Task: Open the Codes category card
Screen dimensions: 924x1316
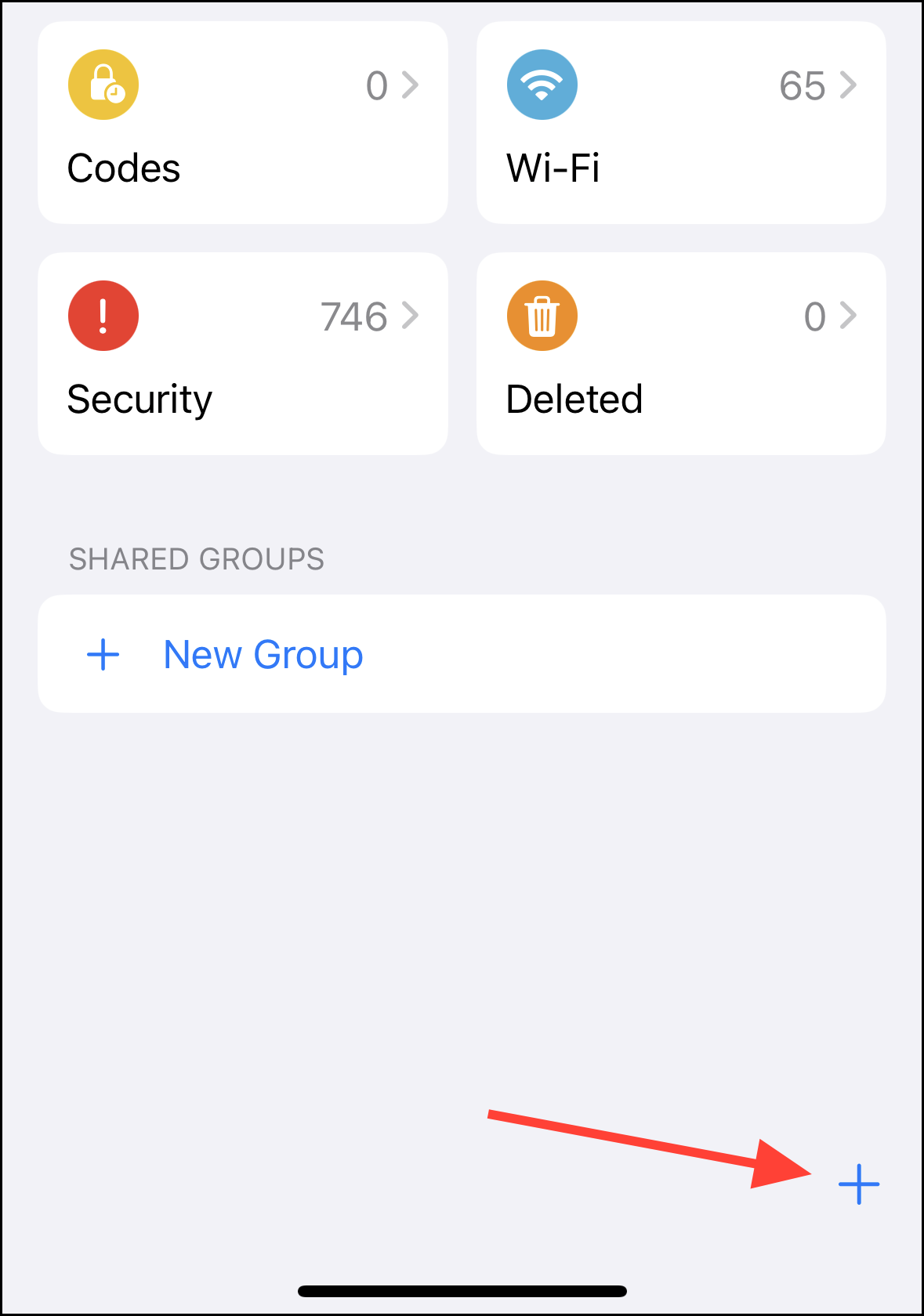Action: point(242,123)
